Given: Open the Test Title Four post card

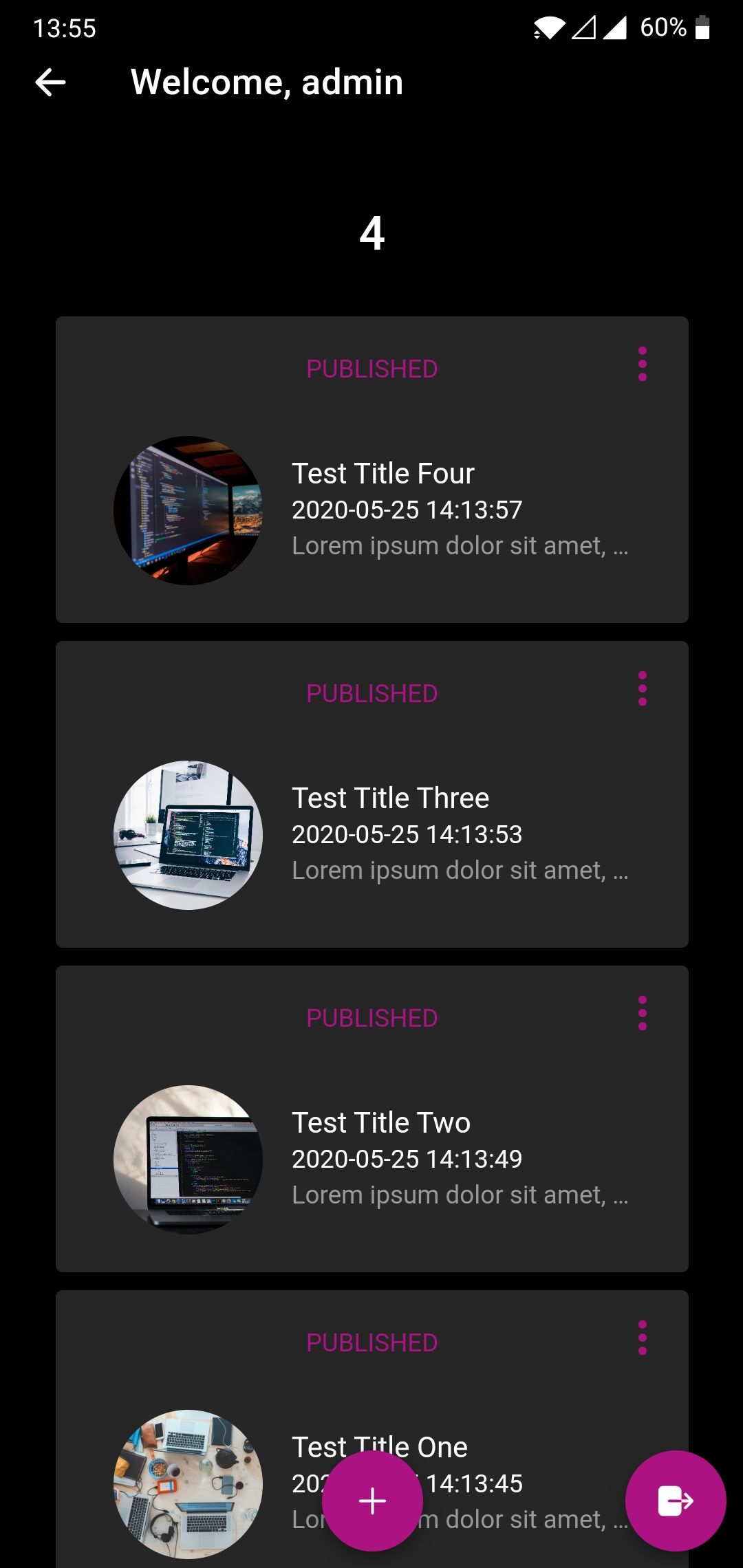Looking at the screenshot, I should pos(372,470).
